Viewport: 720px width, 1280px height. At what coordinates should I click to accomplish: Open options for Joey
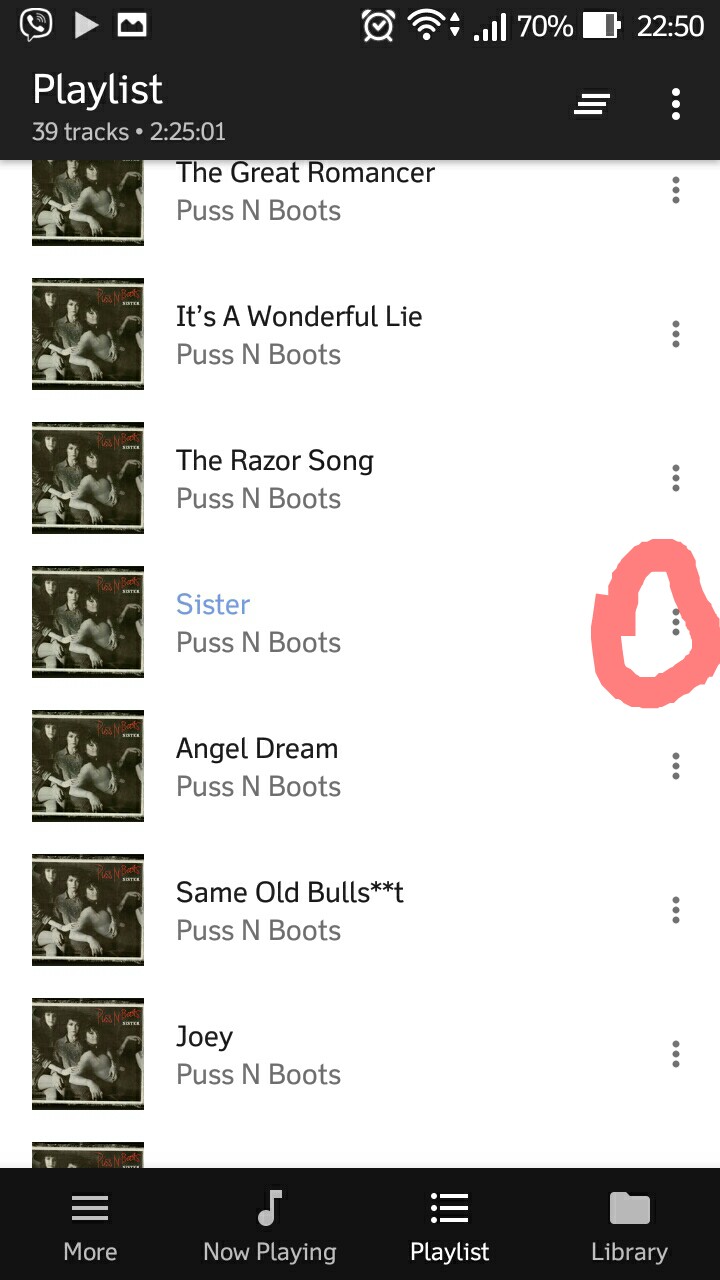pyautogui.click(x=676, y=1054)
